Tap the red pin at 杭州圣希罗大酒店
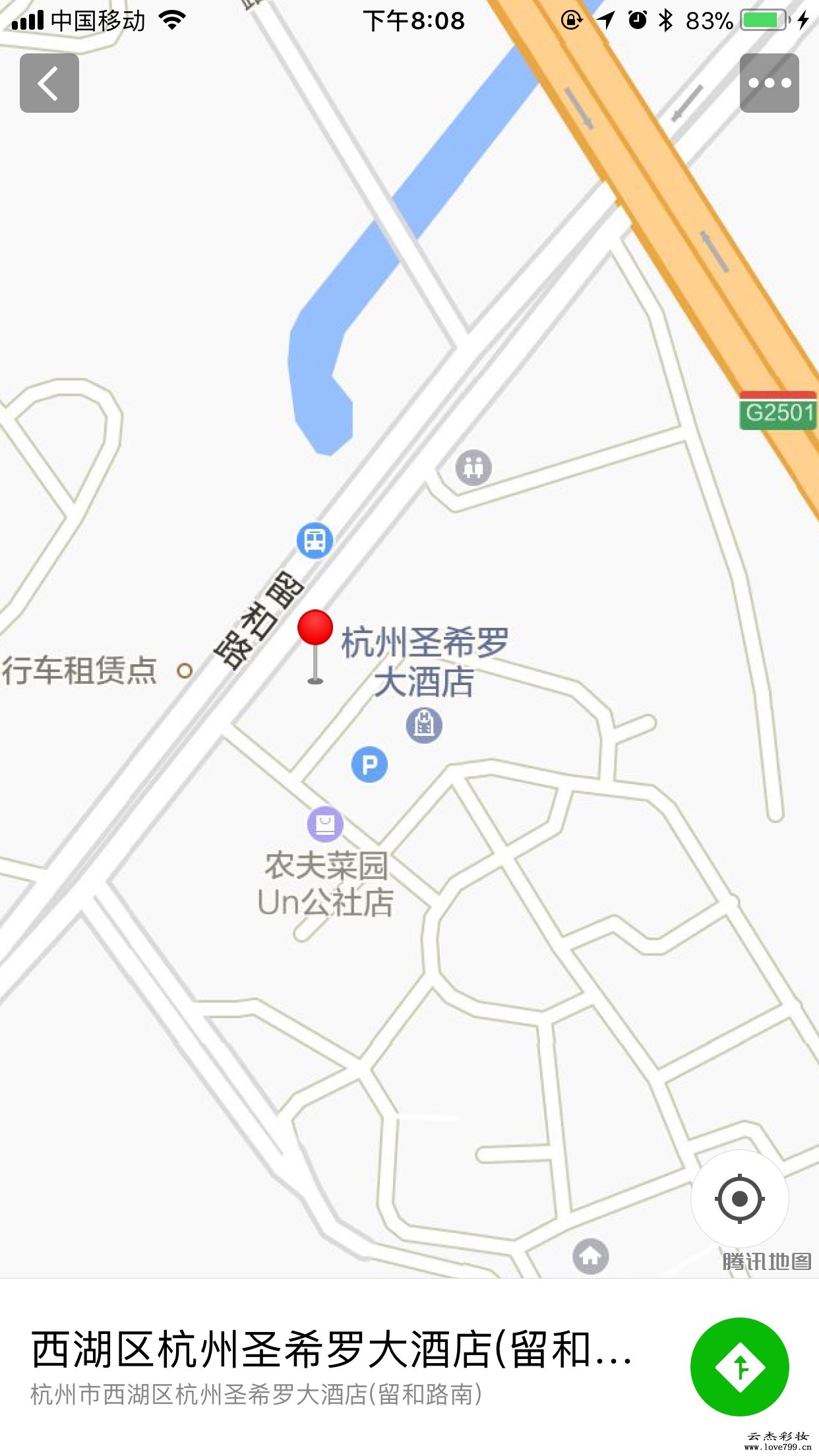 click(x=315, y=630)
